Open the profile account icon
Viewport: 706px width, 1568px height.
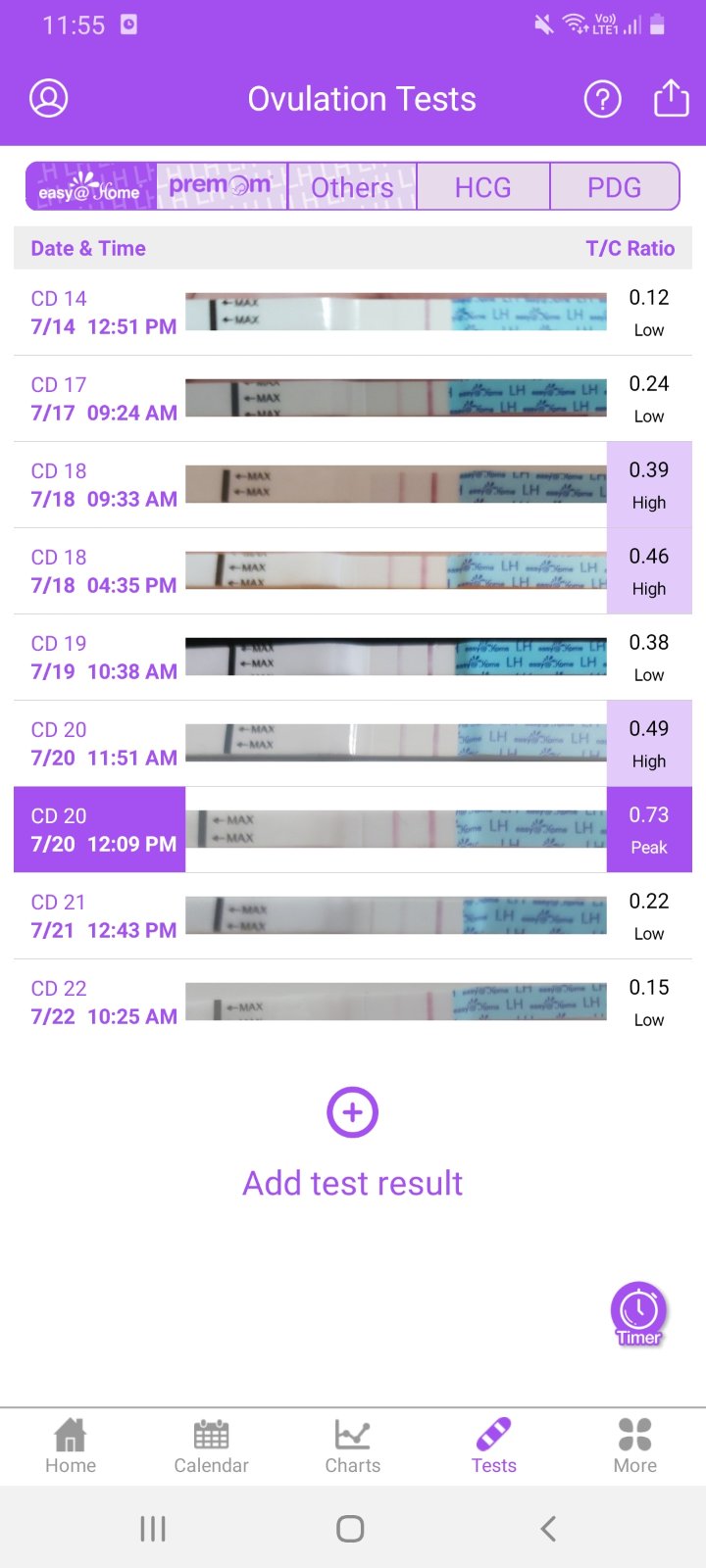(x=48, y=99)
